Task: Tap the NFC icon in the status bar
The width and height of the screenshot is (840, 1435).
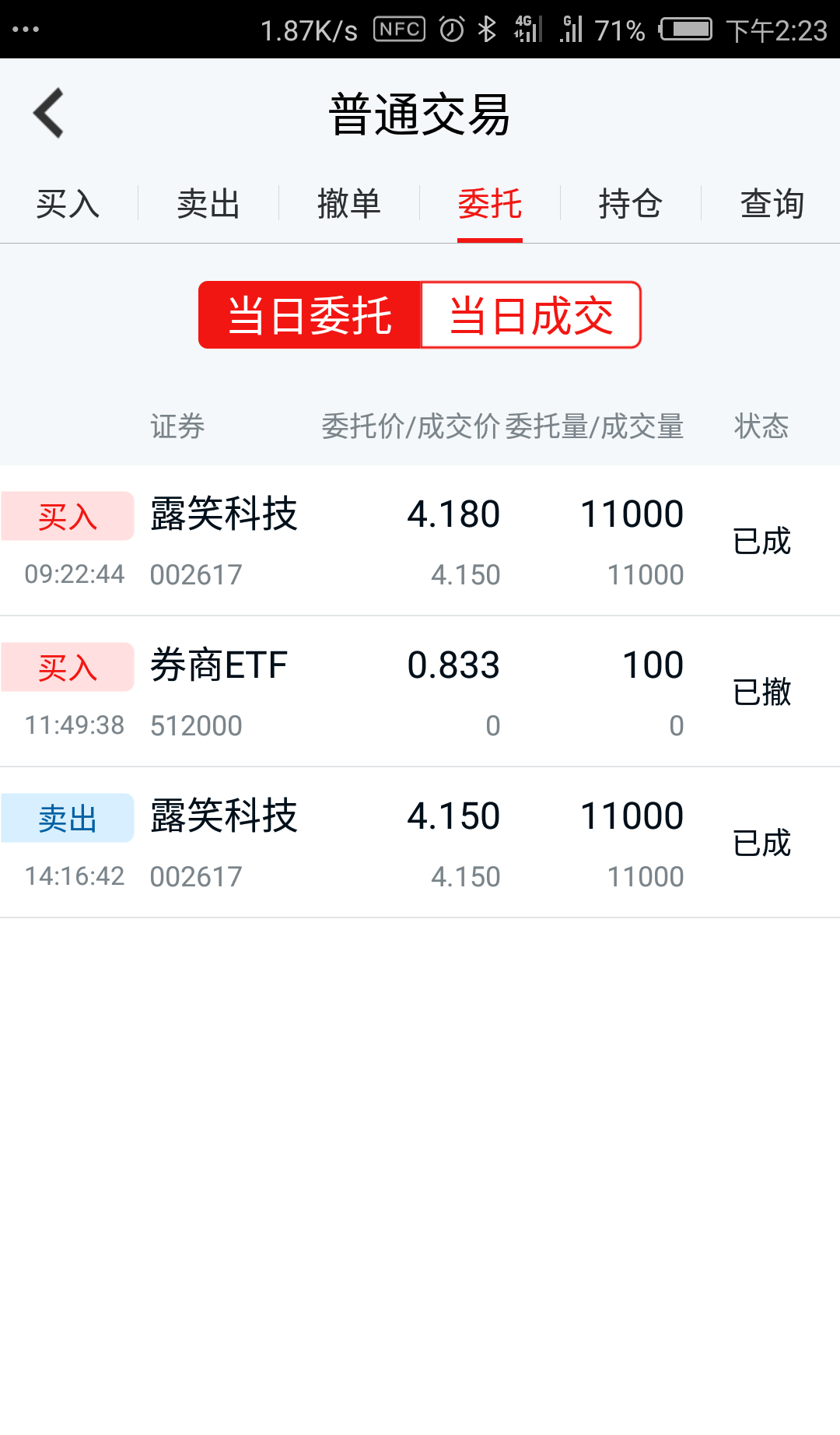Action: pos(399,29)
